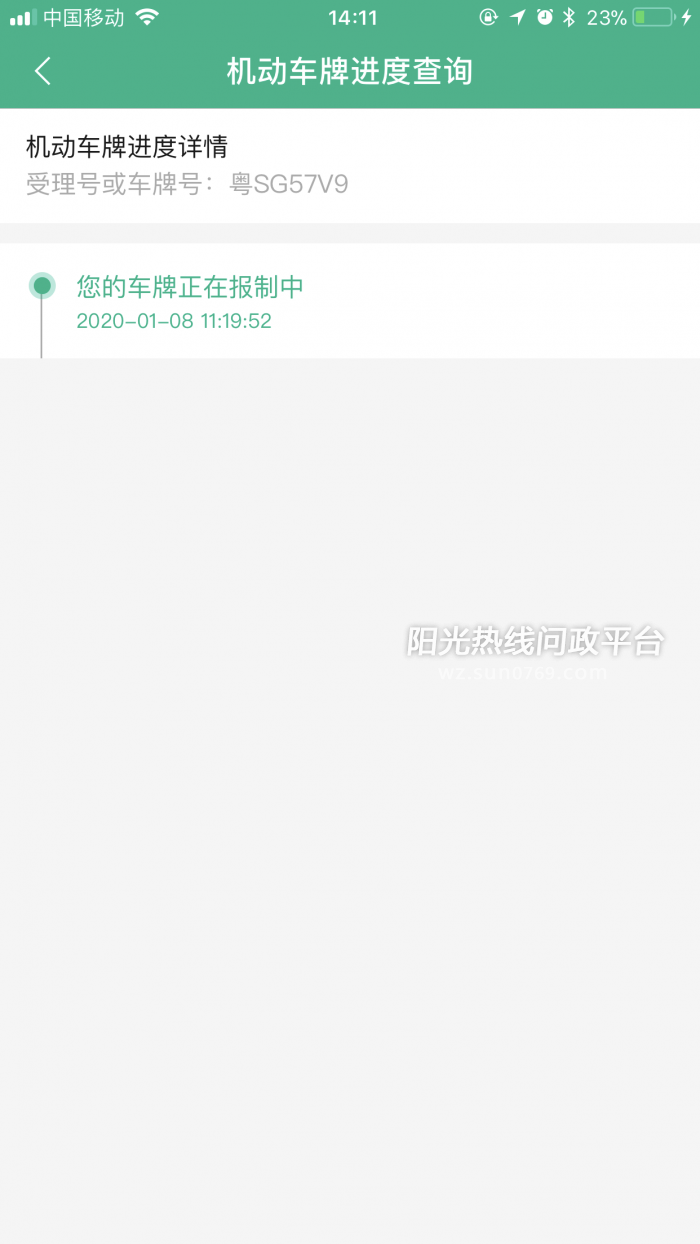Go back from 机动车牌进度查询 page
The image size is (700, 1244).
tap(42, 71)
